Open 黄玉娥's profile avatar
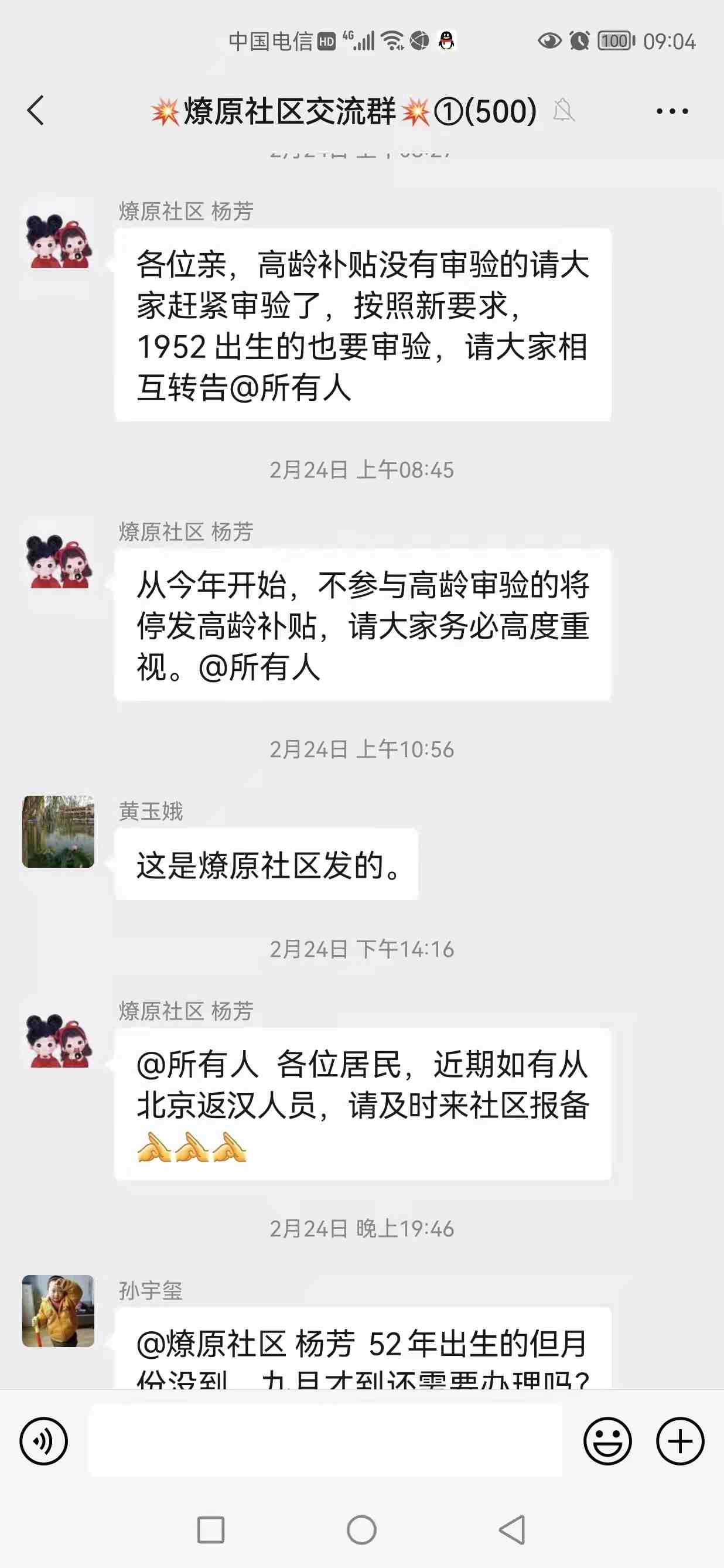 [x=59, y=831]
